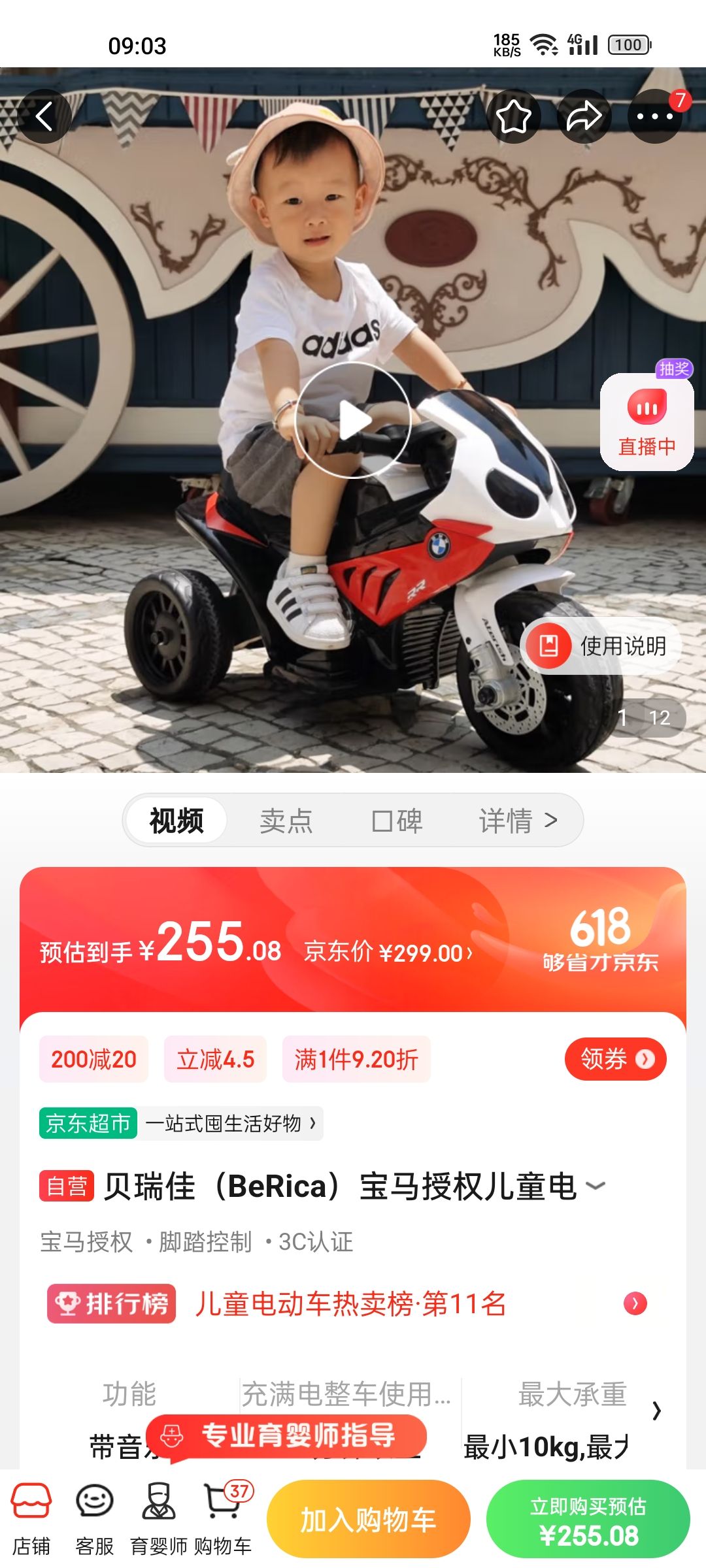The width and height of the screenshot is (706, 1568).
Task: Open the three-dot overflow menu
Action: point(654,117)
